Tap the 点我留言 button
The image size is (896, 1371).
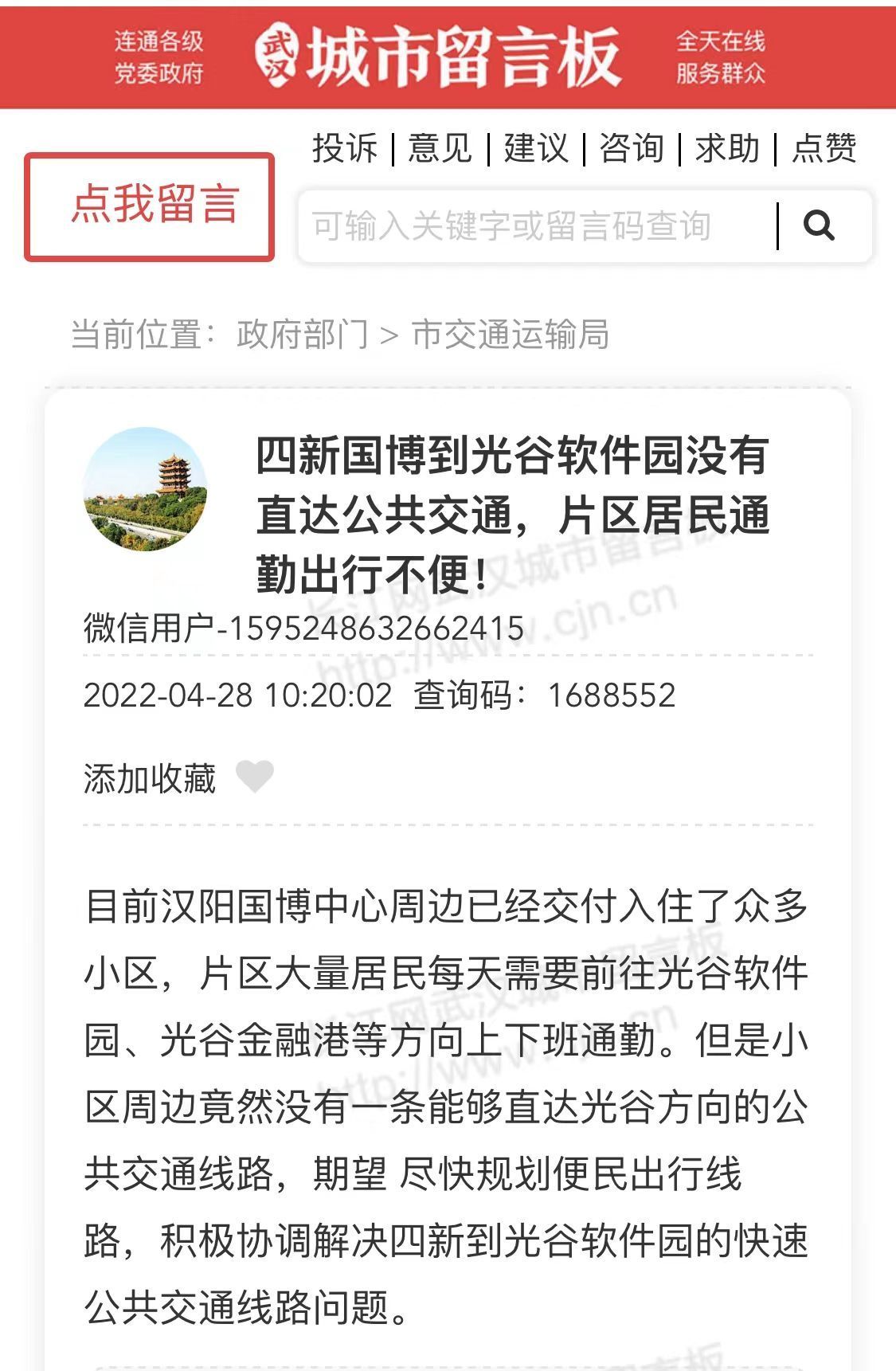tap(150, 206)
